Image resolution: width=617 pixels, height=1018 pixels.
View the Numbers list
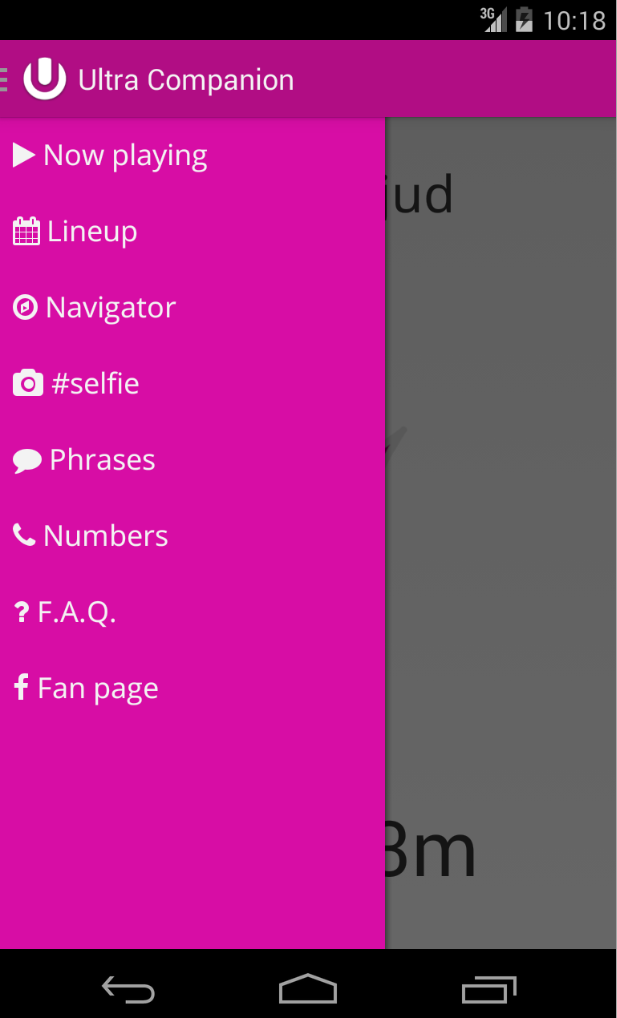point(91,536)
